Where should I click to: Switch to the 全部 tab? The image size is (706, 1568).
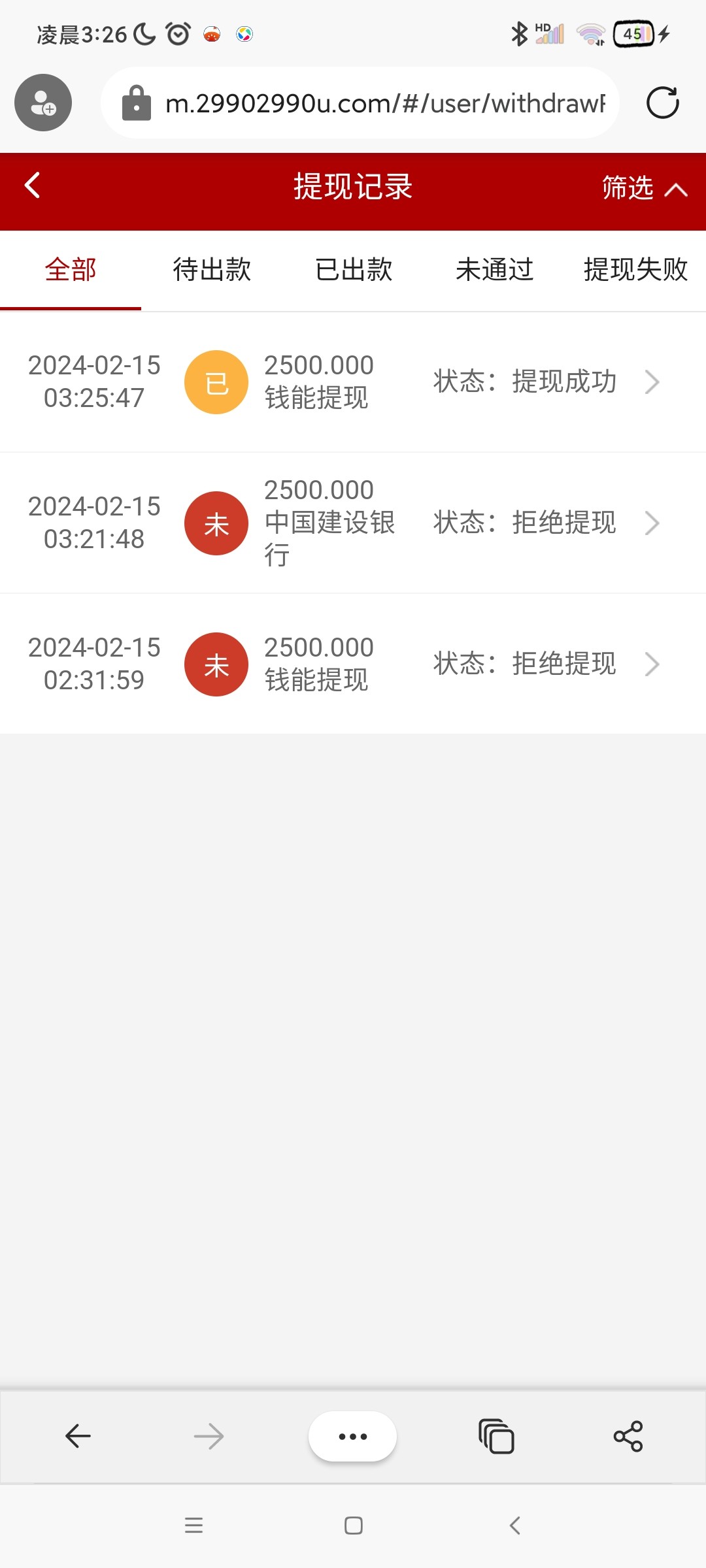tap(71, 270)
